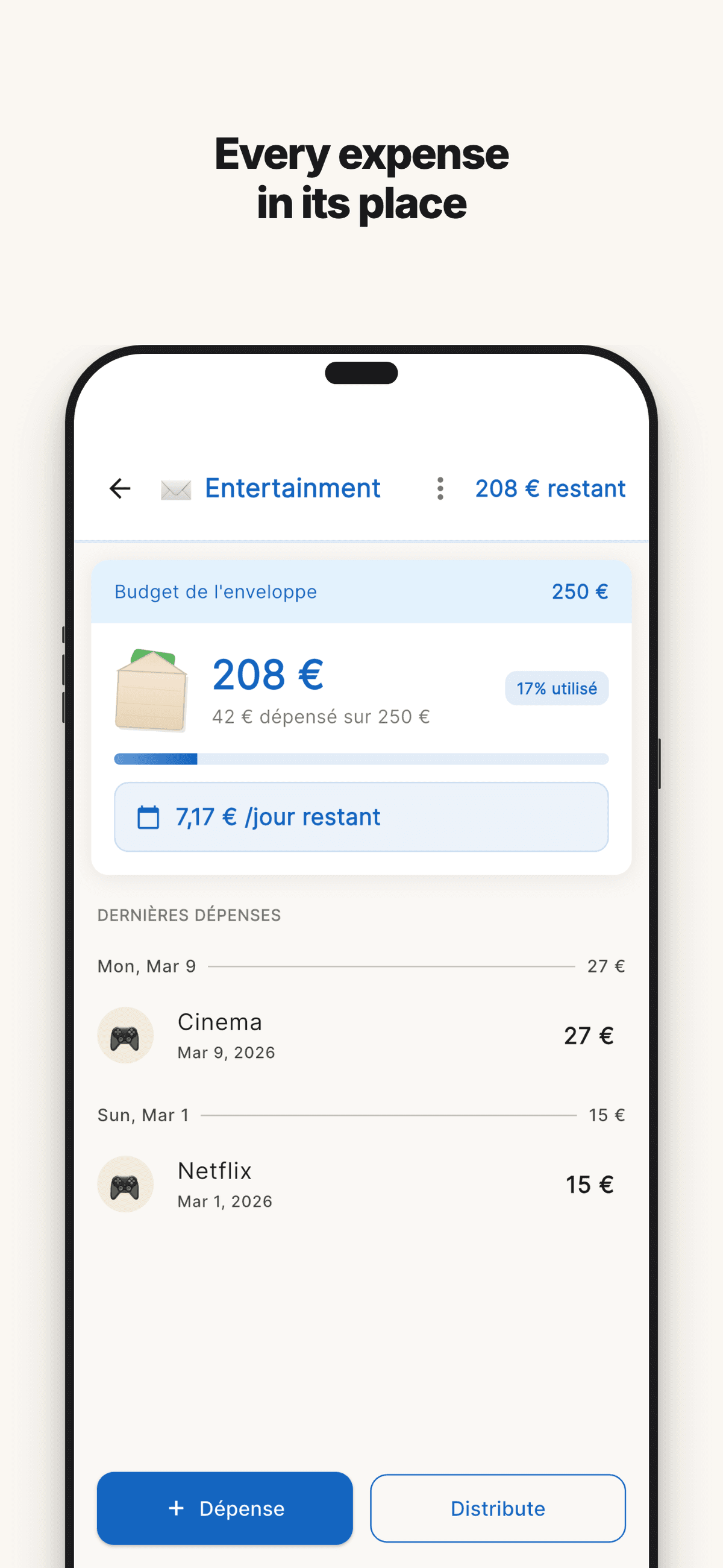Expand the Sun, Mar 1 day group
This screenshot has height=1568, width=723.
click(143, 1115)
